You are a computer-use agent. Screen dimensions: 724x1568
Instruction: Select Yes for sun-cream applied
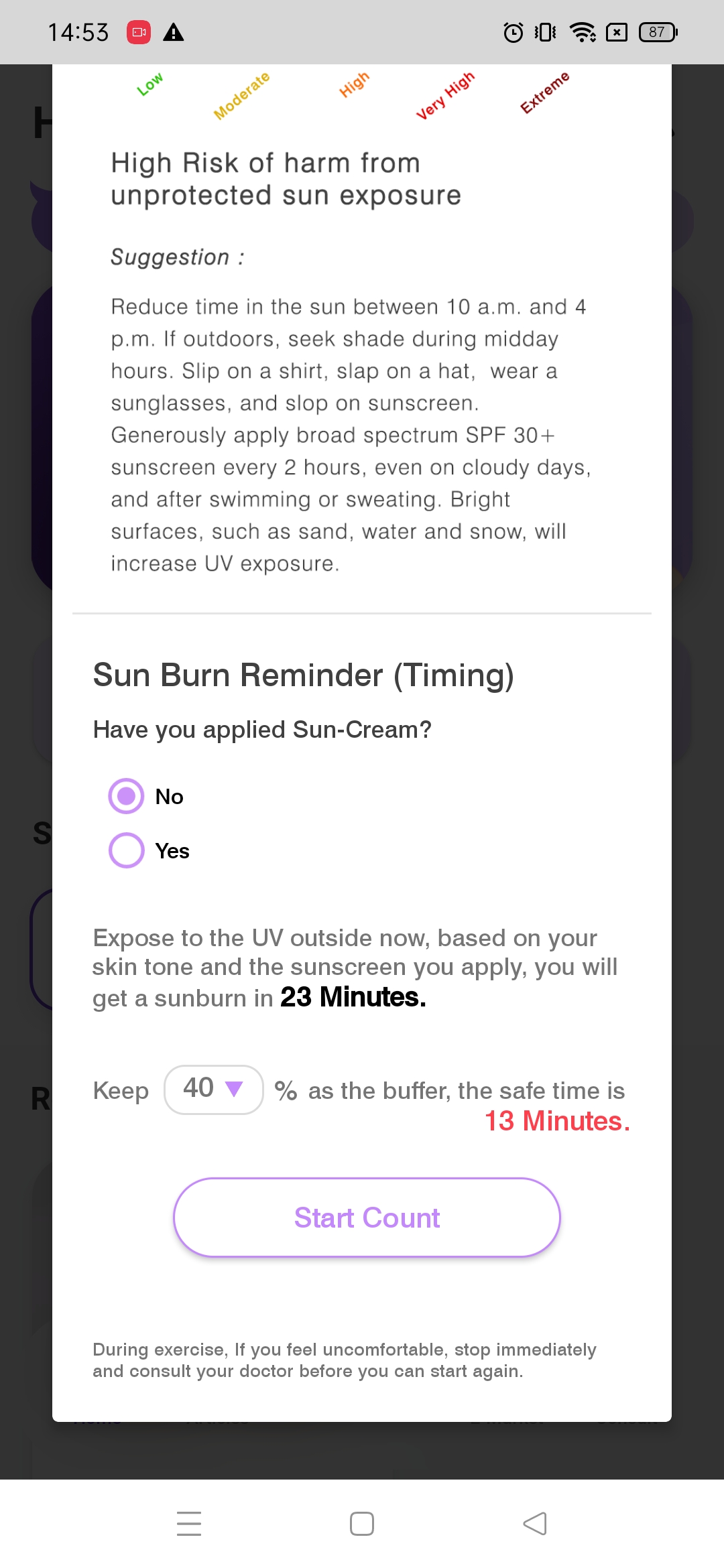[x=127, y=850]
